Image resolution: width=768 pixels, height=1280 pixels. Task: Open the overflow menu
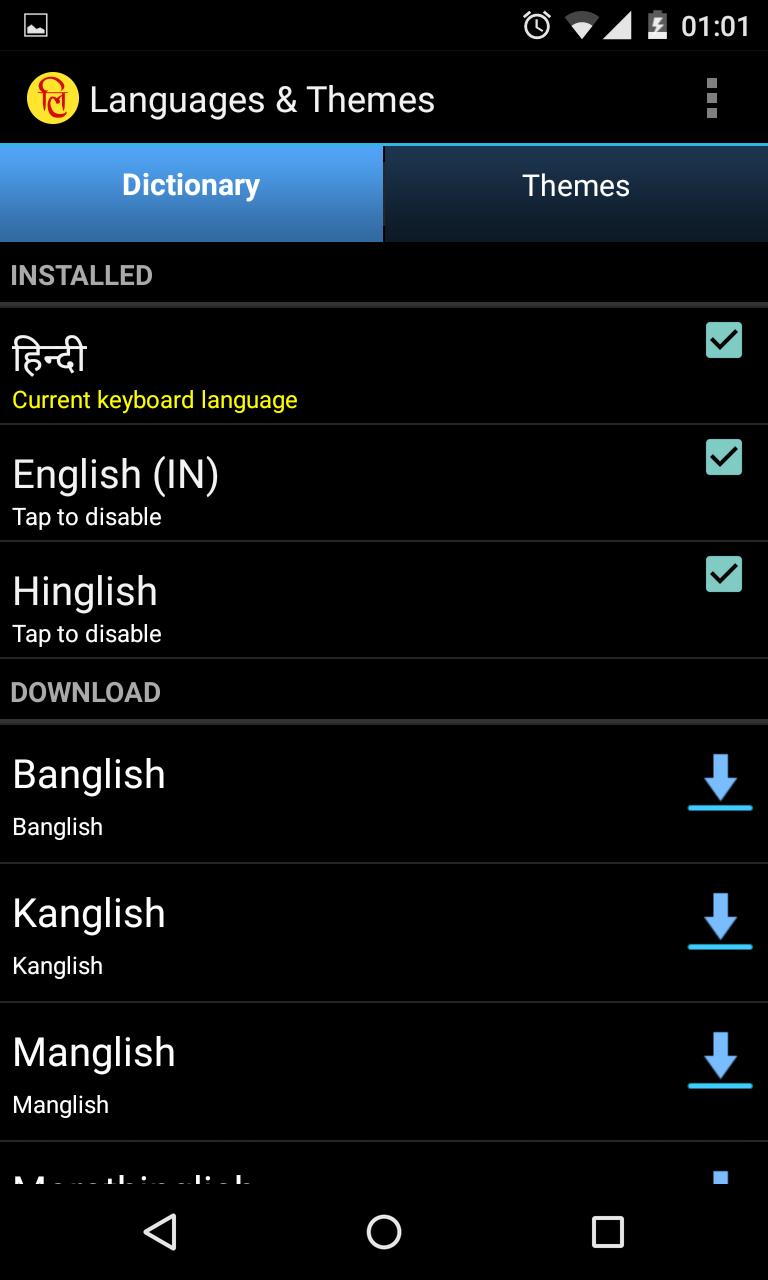[713, 97]
